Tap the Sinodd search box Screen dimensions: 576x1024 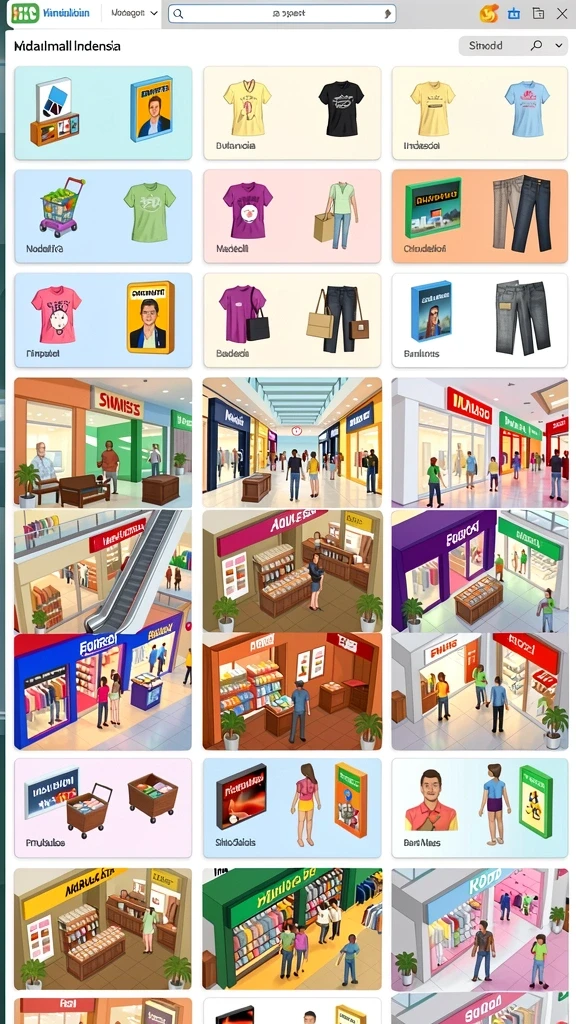coord(503,46)
